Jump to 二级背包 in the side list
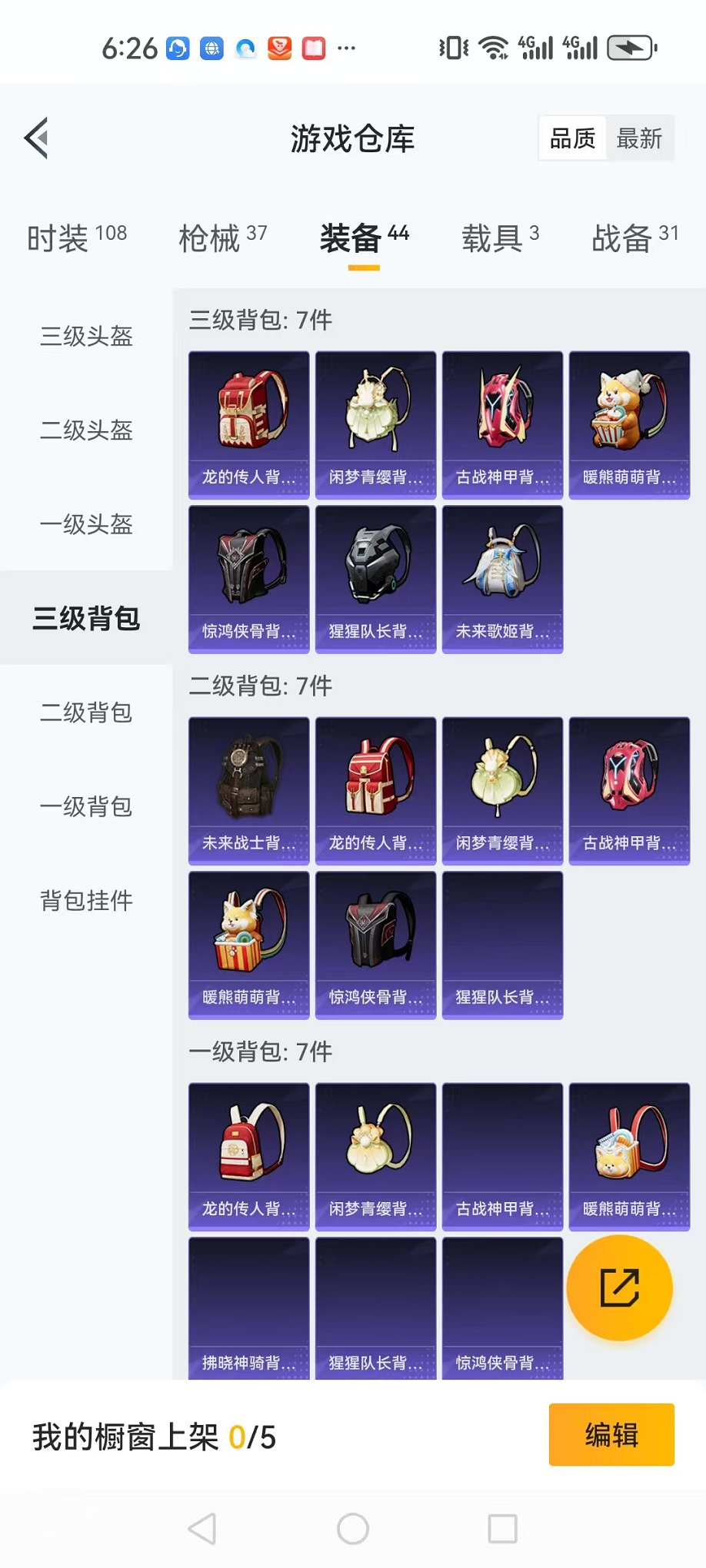The image size is (706, 1568). [x=86, y=713]
